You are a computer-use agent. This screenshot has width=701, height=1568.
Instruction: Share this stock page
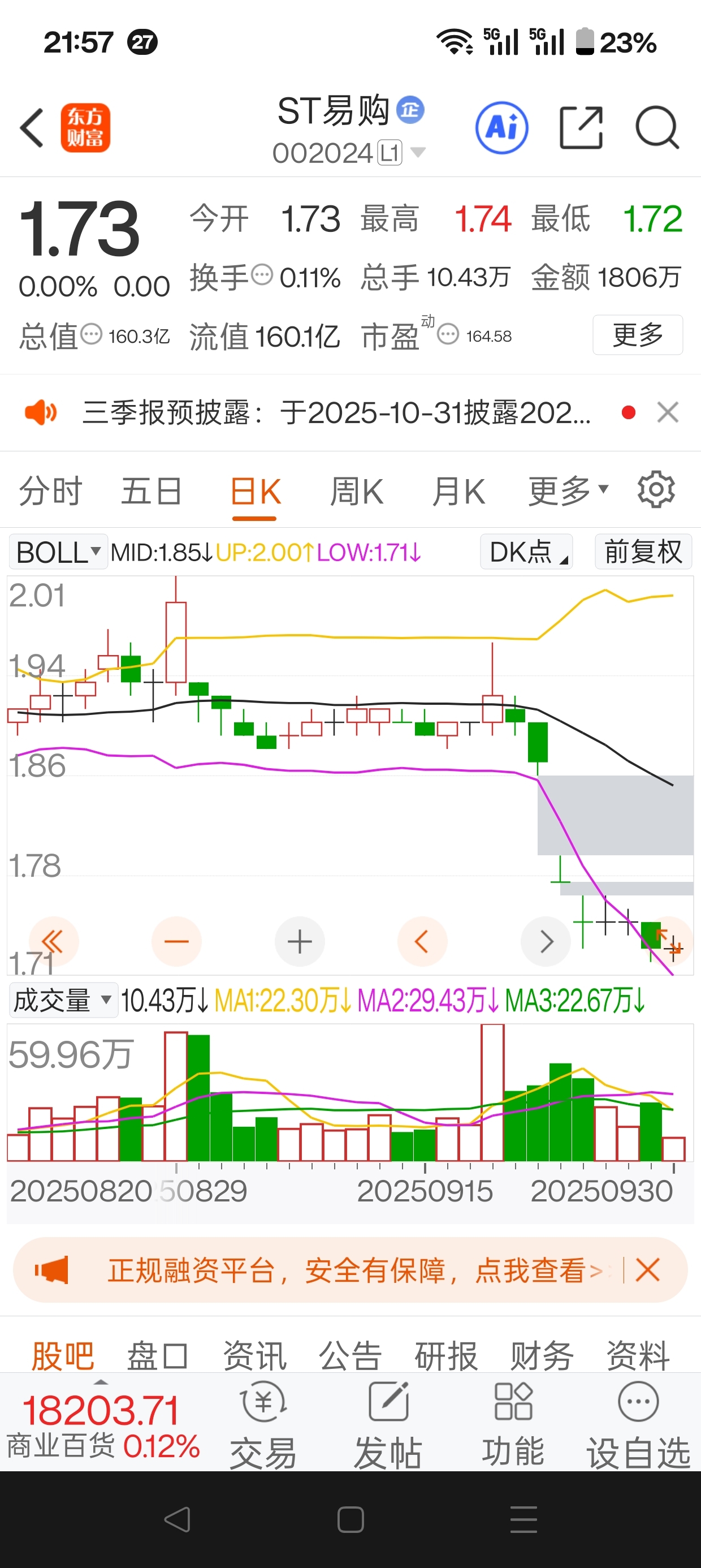point(581,128)
